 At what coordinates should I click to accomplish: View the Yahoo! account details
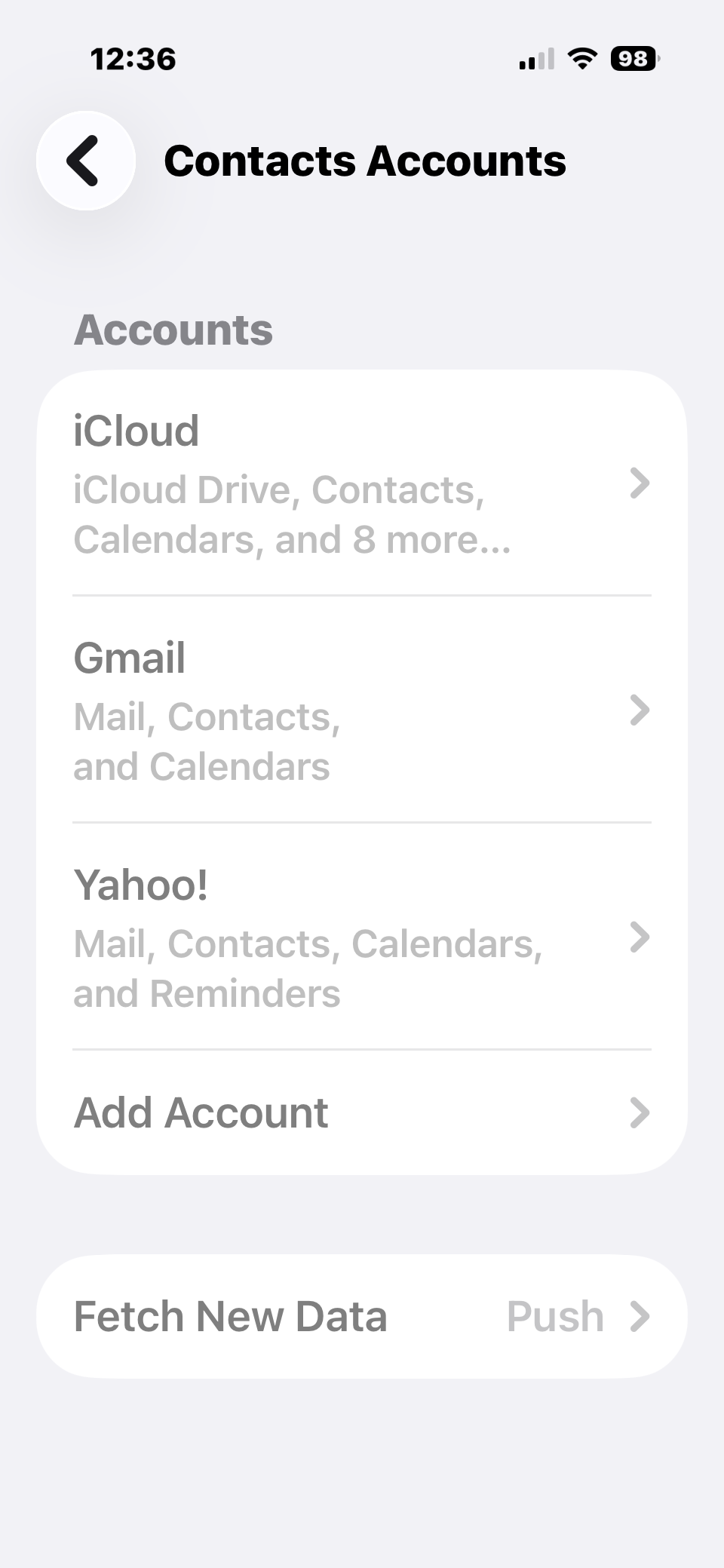[361, 937]
